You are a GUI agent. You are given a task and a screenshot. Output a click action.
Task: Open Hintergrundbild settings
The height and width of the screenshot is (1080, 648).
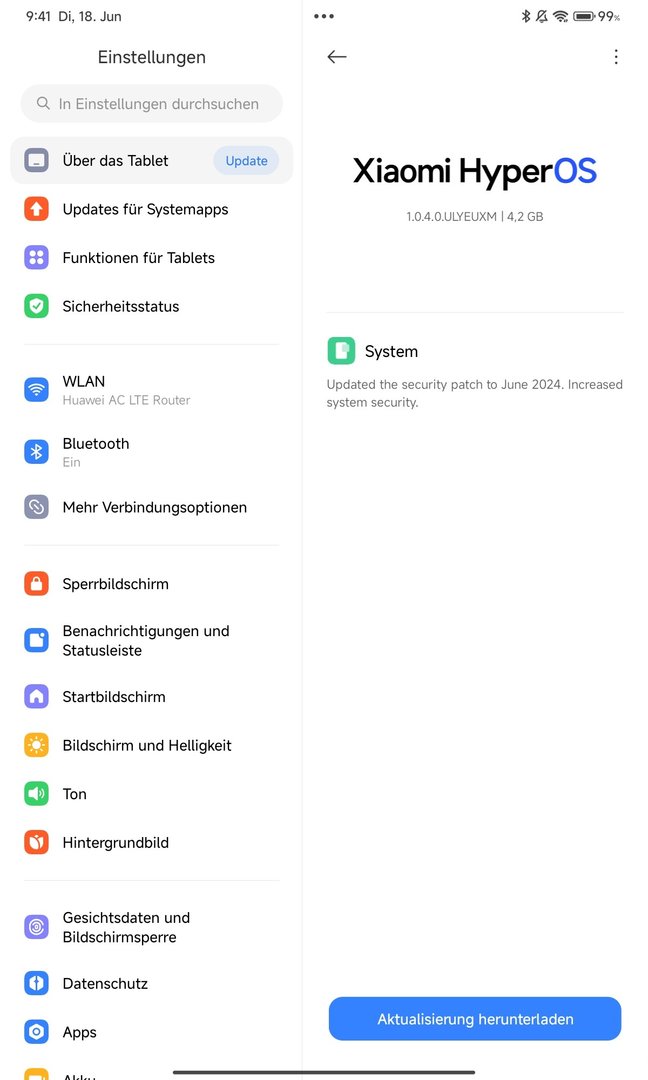(115, 843)
